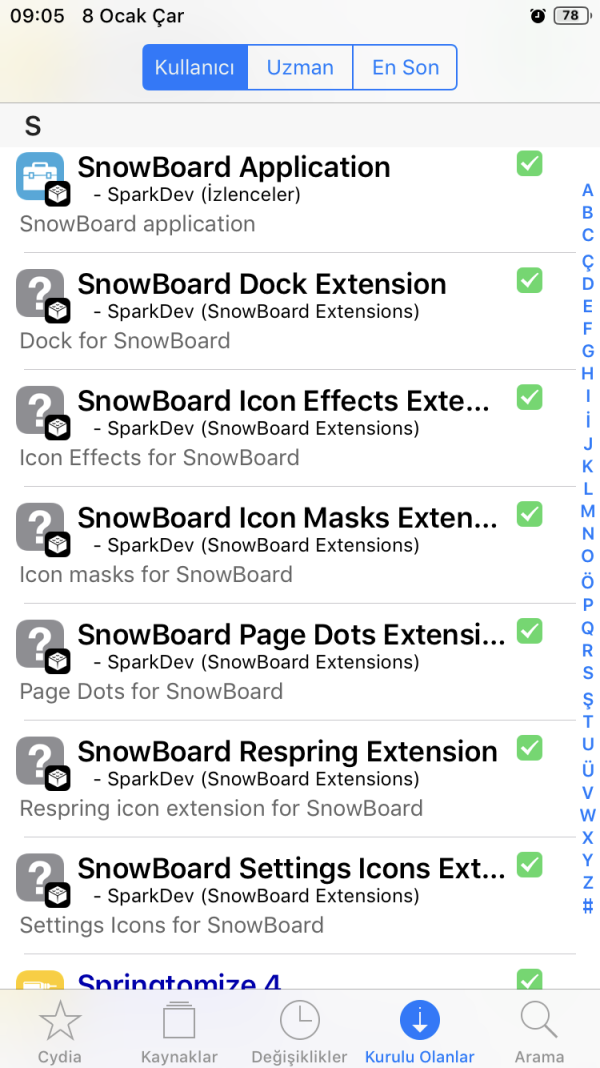Go to the Cydia home tab
This screenshot has height=1068, width=600.
click(x=60, y=1030)
